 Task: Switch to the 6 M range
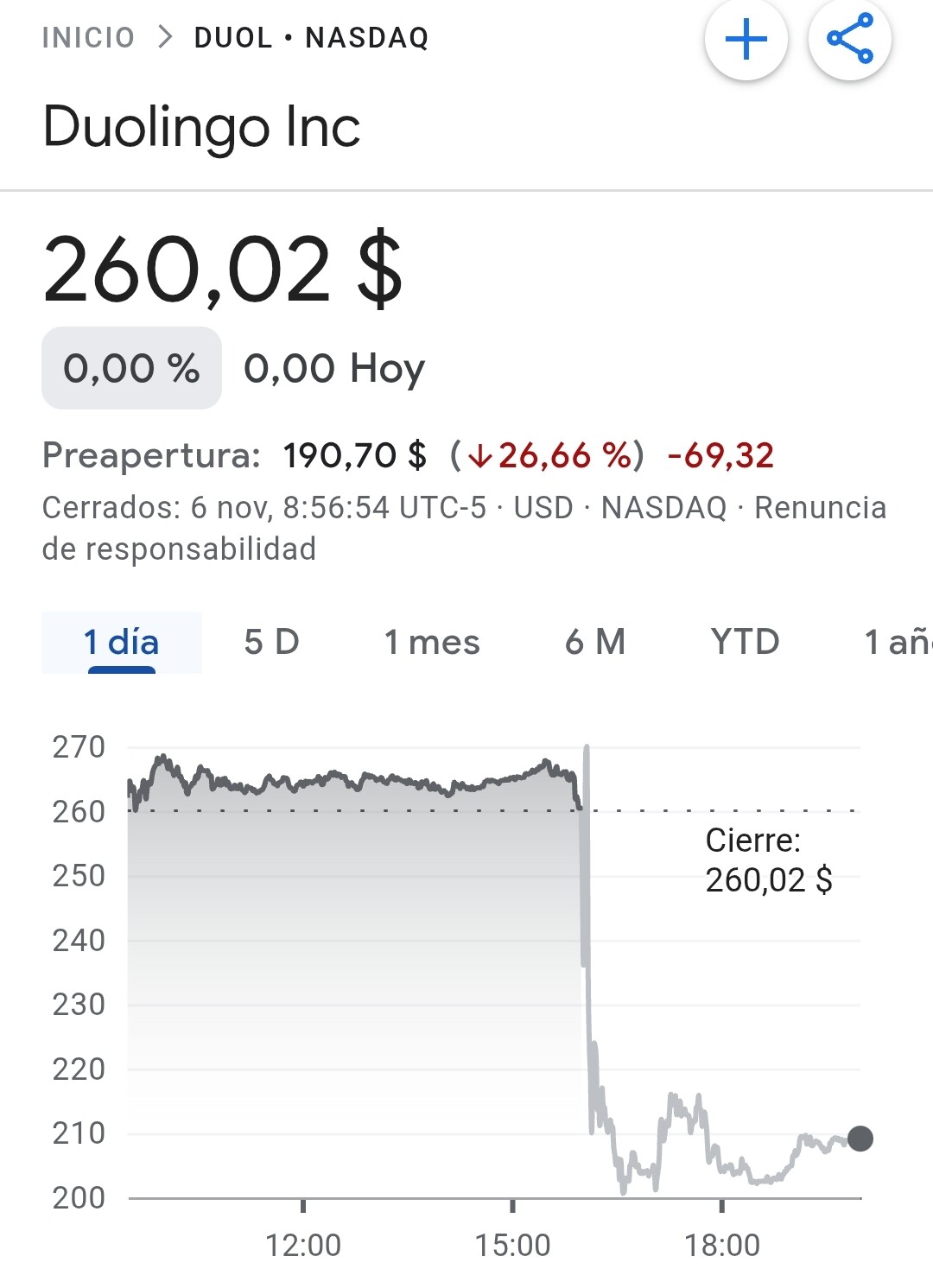click(x=595, y=643)
